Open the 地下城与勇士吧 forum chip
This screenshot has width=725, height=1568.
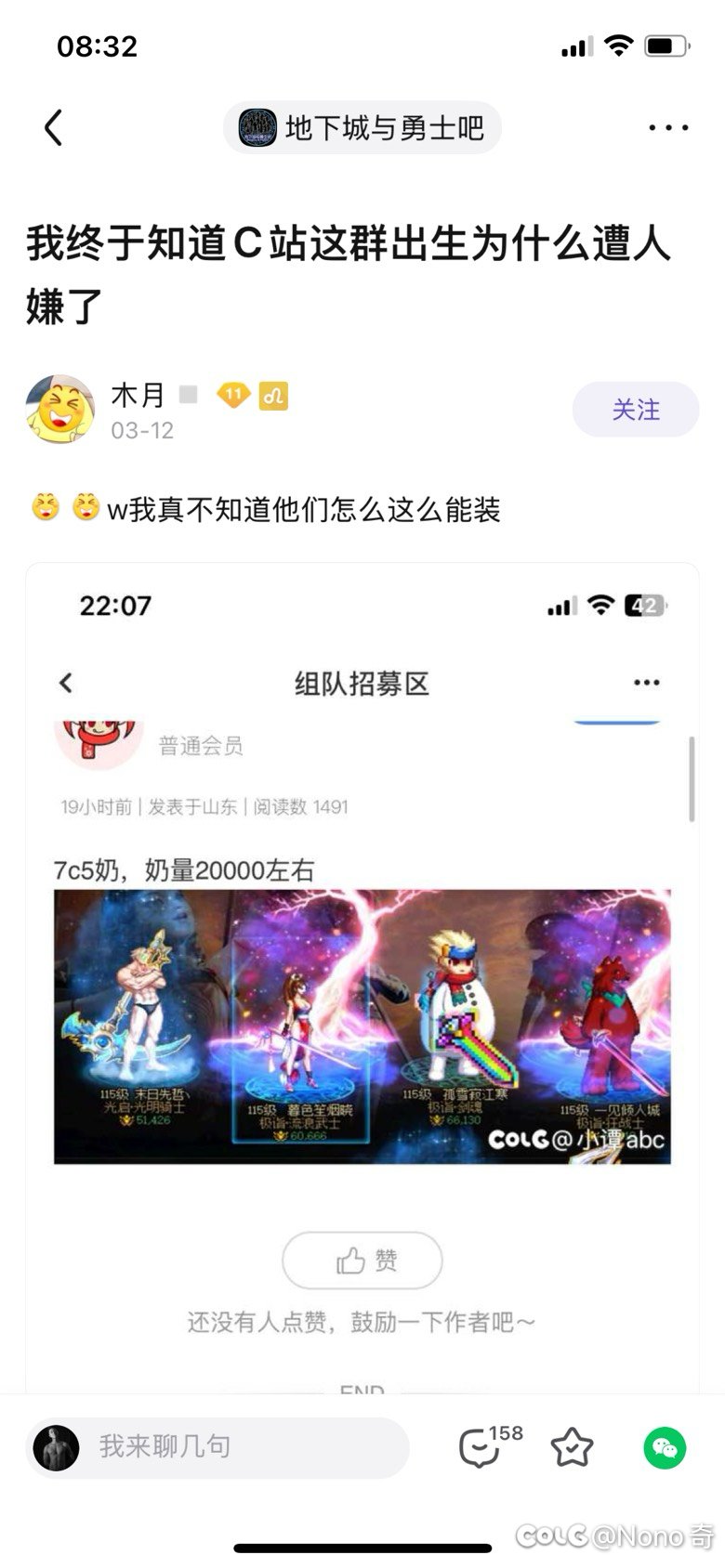click(x=362, y=127)
